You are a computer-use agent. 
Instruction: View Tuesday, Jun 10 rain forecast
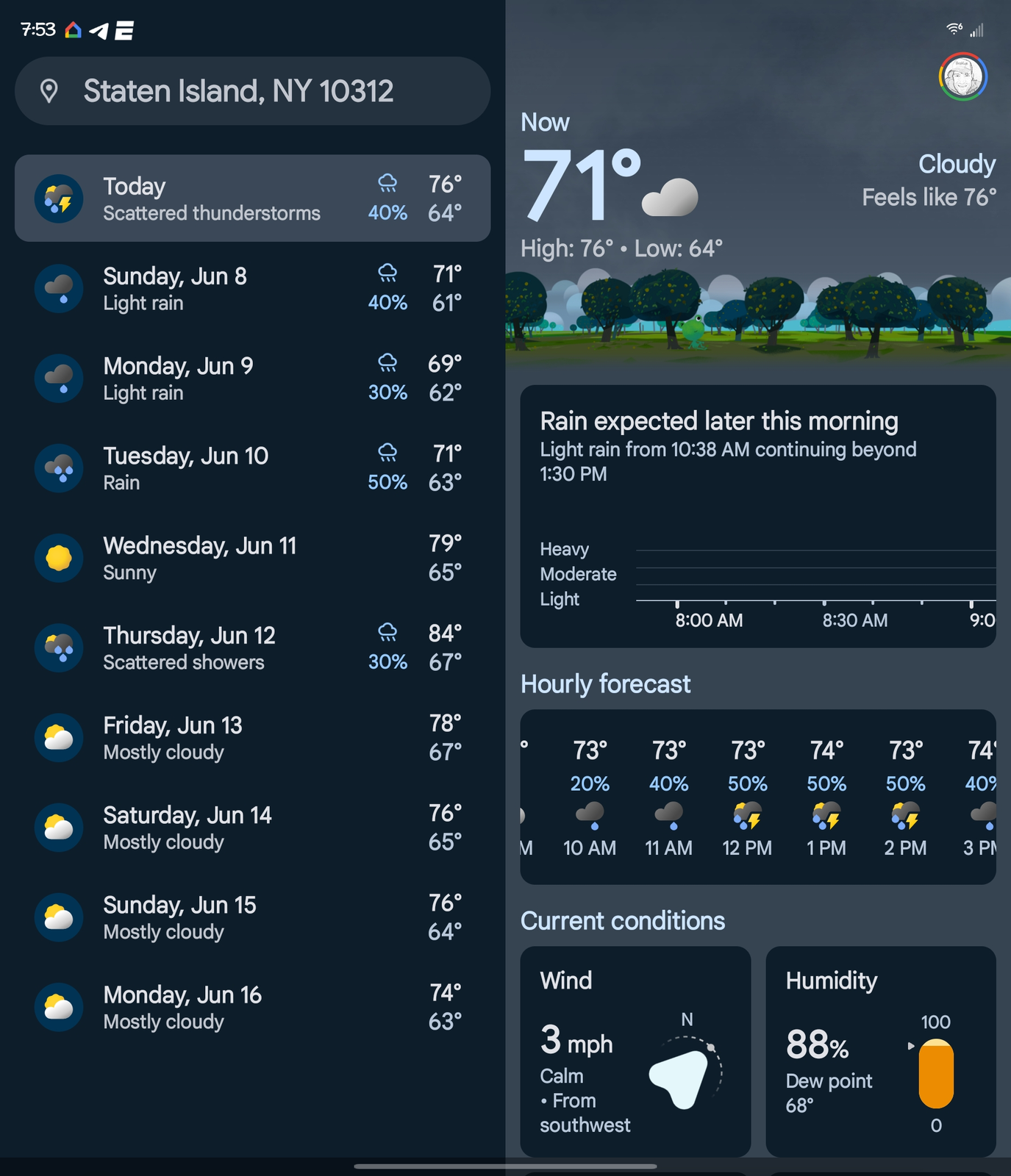click(x=252, y=468)
